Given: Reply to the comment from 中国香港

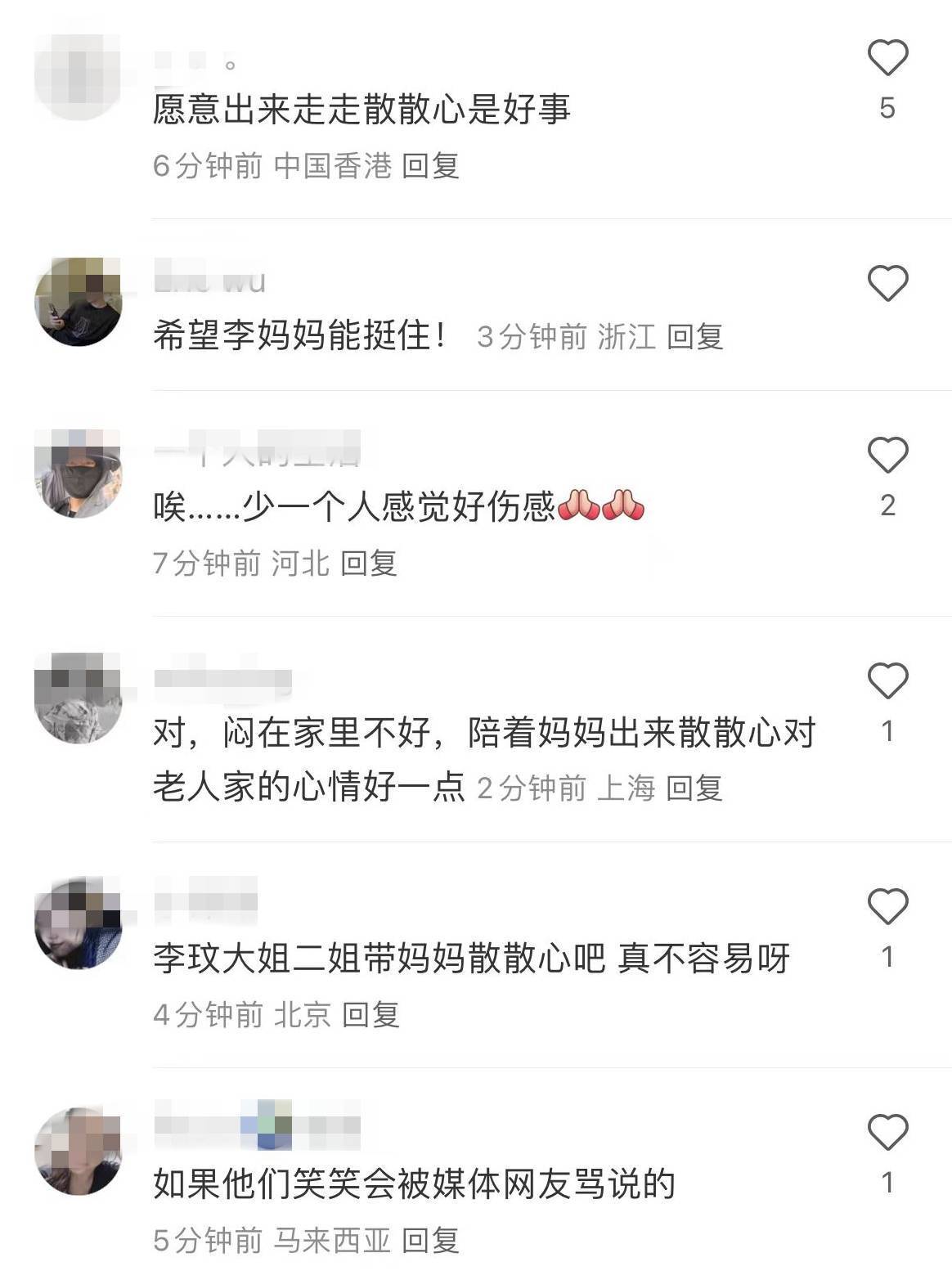Looking at the screenshot, I should click(x=430, y=166).
